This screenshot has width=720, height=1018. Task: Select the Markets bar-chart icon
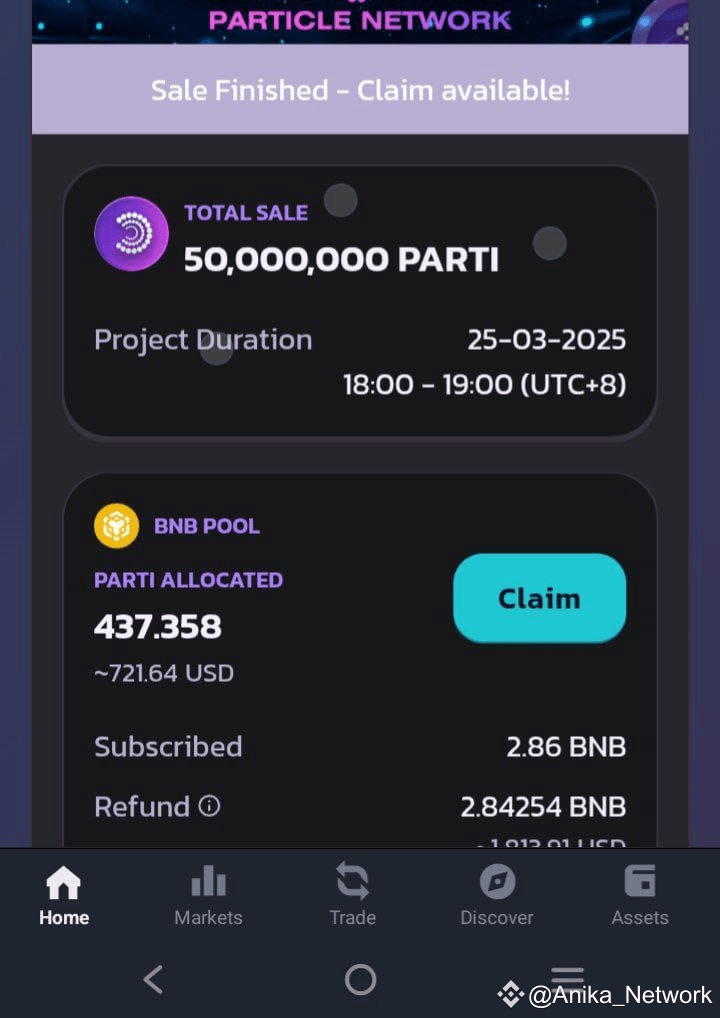pos(207,880)
